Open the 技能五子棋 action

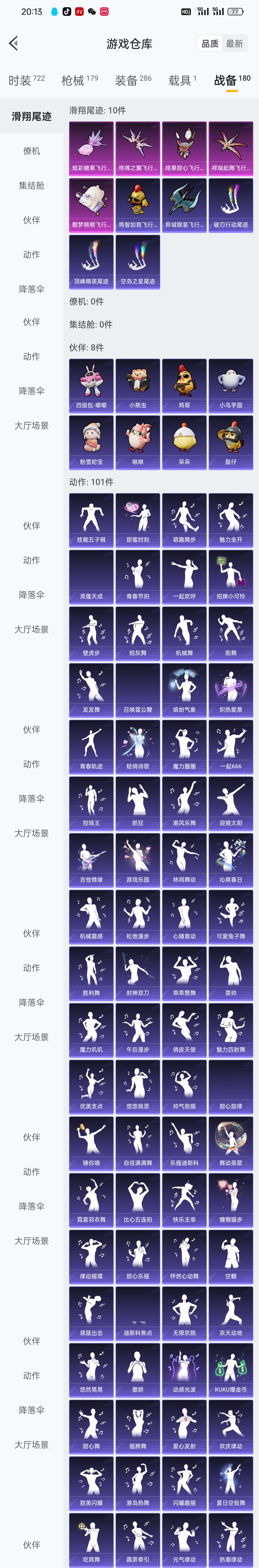91,520
